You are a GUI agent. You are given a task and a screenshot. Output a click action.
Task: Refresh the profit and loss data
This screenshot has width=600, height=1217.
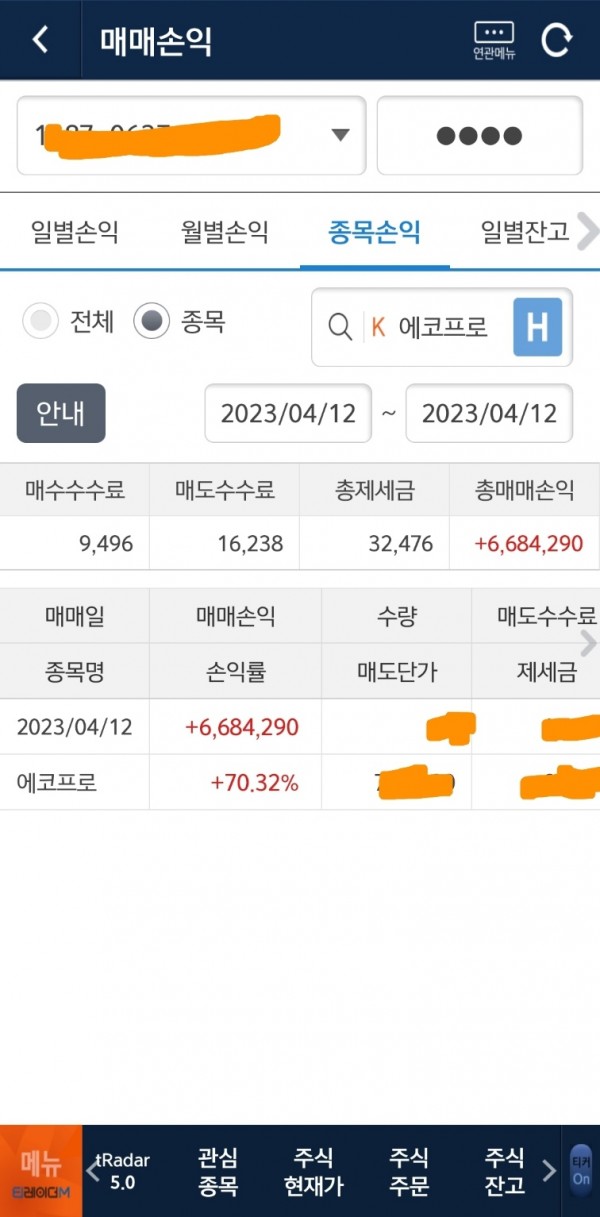click(x=556, y=40)
